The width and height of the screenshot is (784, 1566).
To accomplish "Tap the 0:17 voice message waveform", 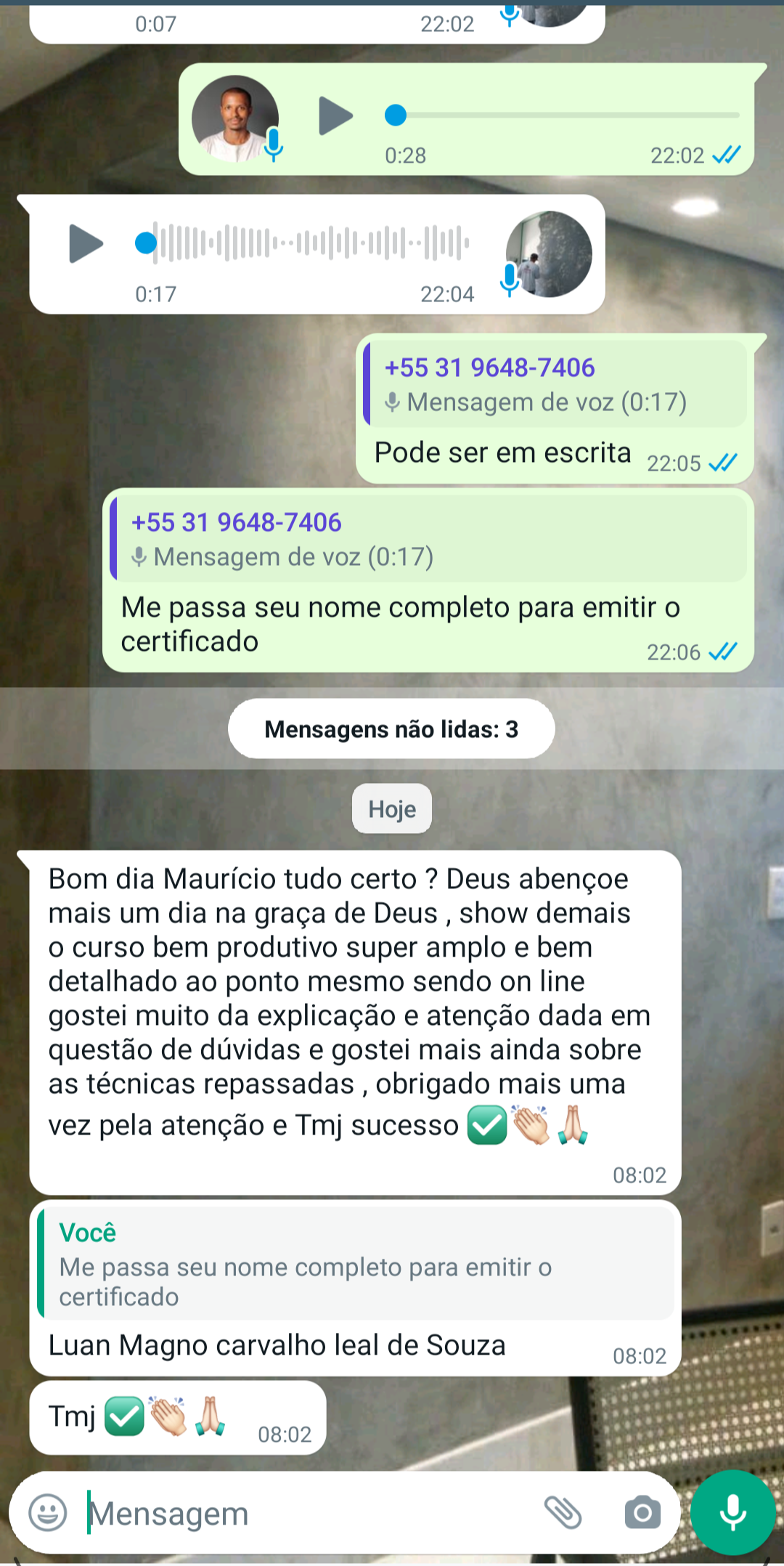I will [312, 243].
